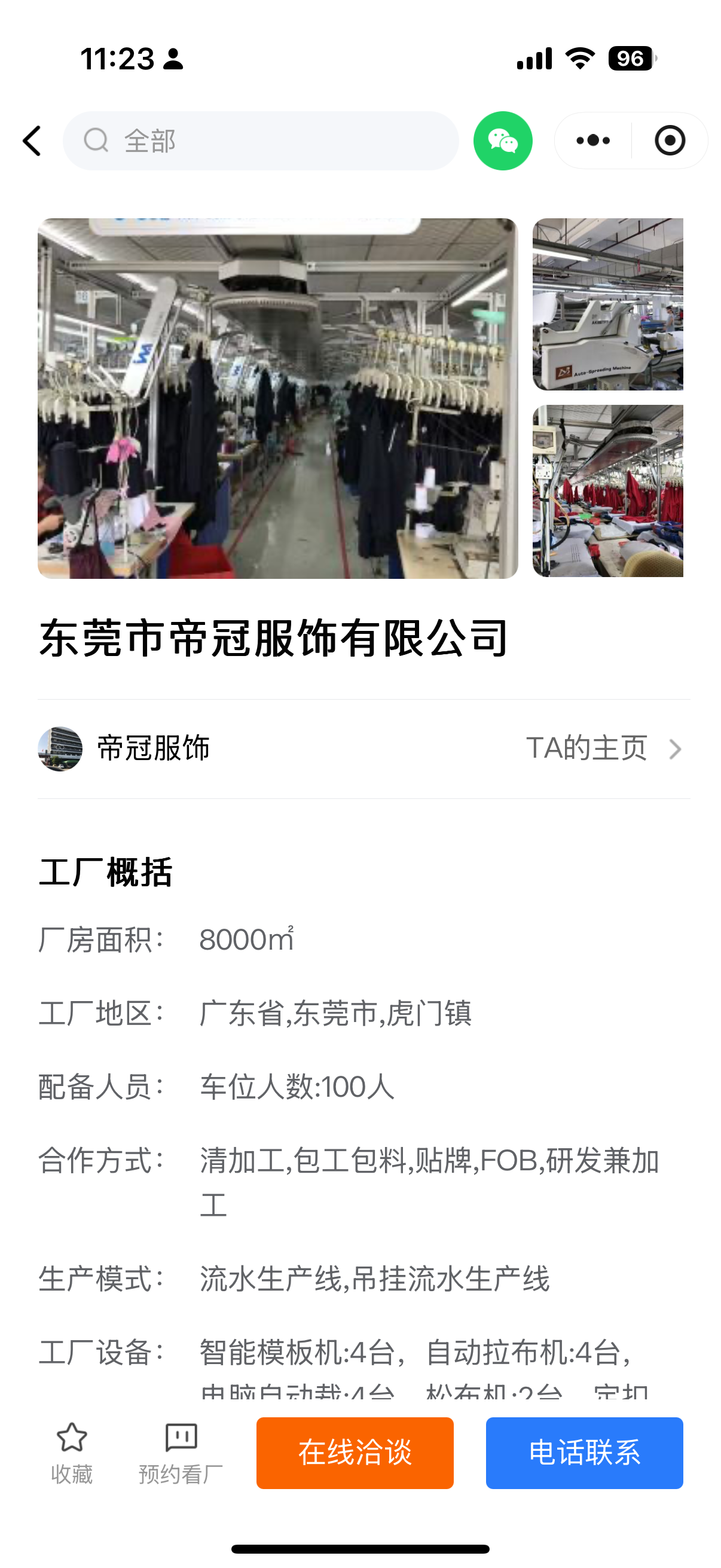Screen dimensions: 721x1568
Task: Go back to the previous page
Action: (32, 141)
